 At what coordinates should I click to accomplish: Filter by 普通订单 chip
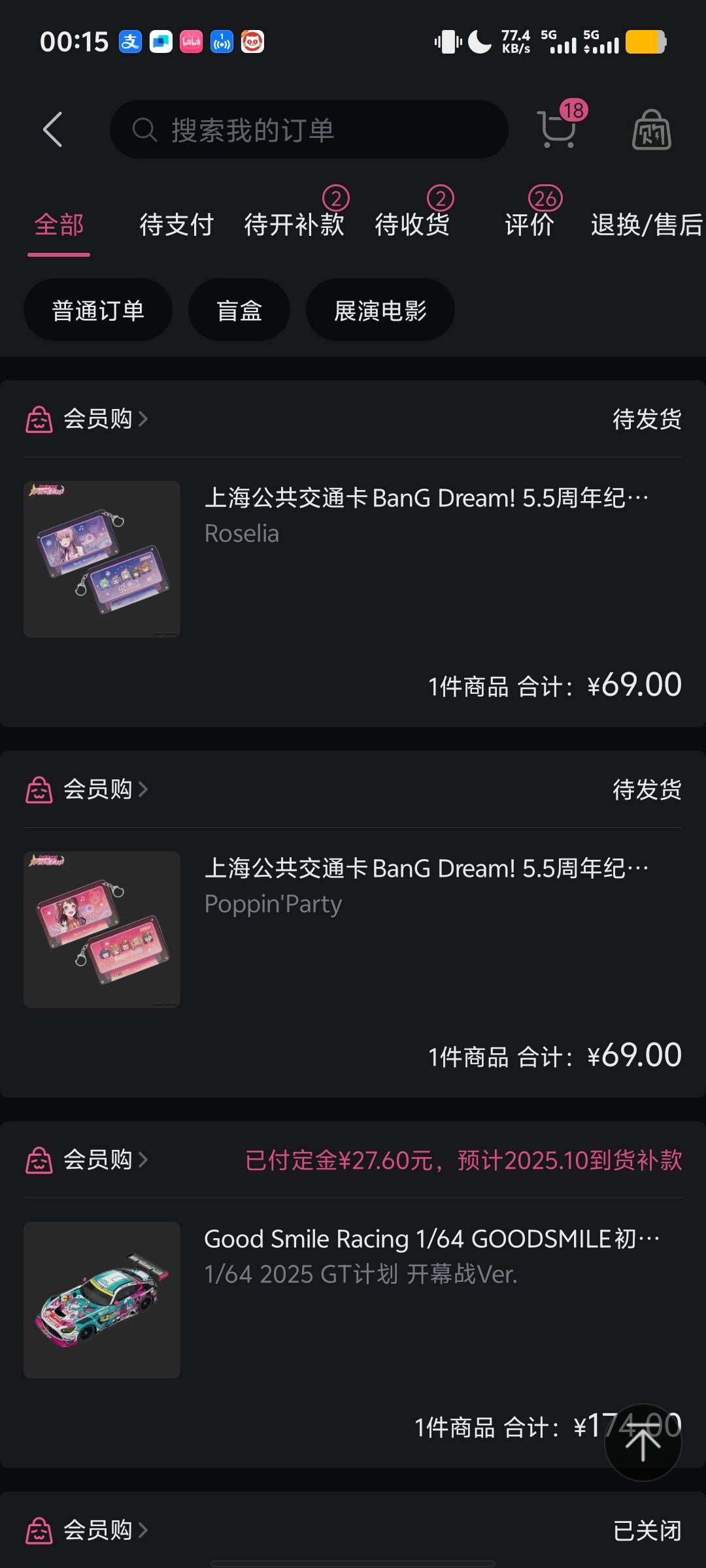tap(98, 310)
